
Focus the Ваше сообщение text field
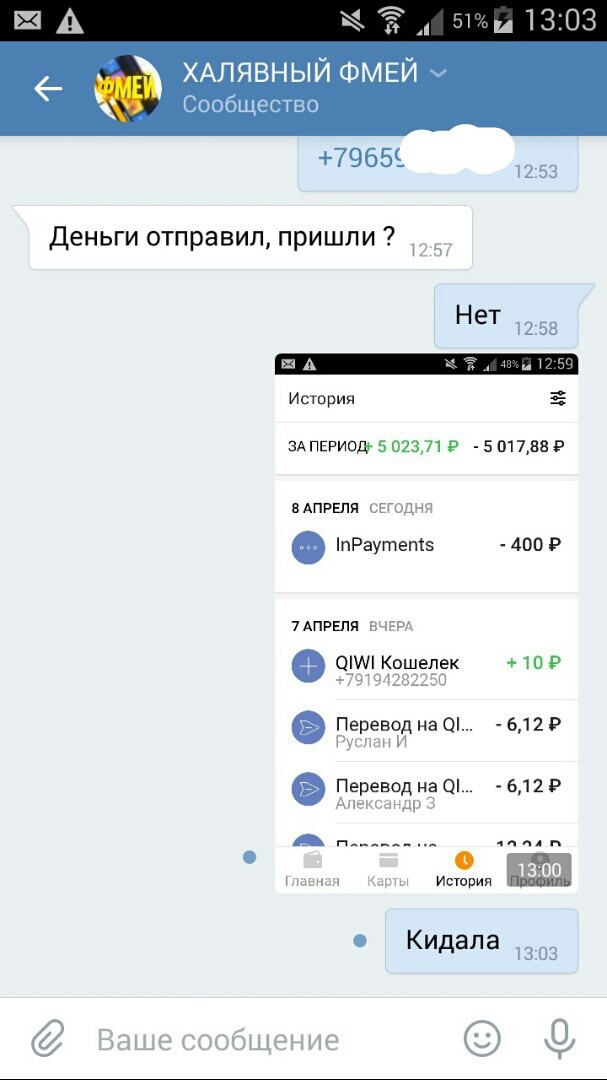(260, 1040)
